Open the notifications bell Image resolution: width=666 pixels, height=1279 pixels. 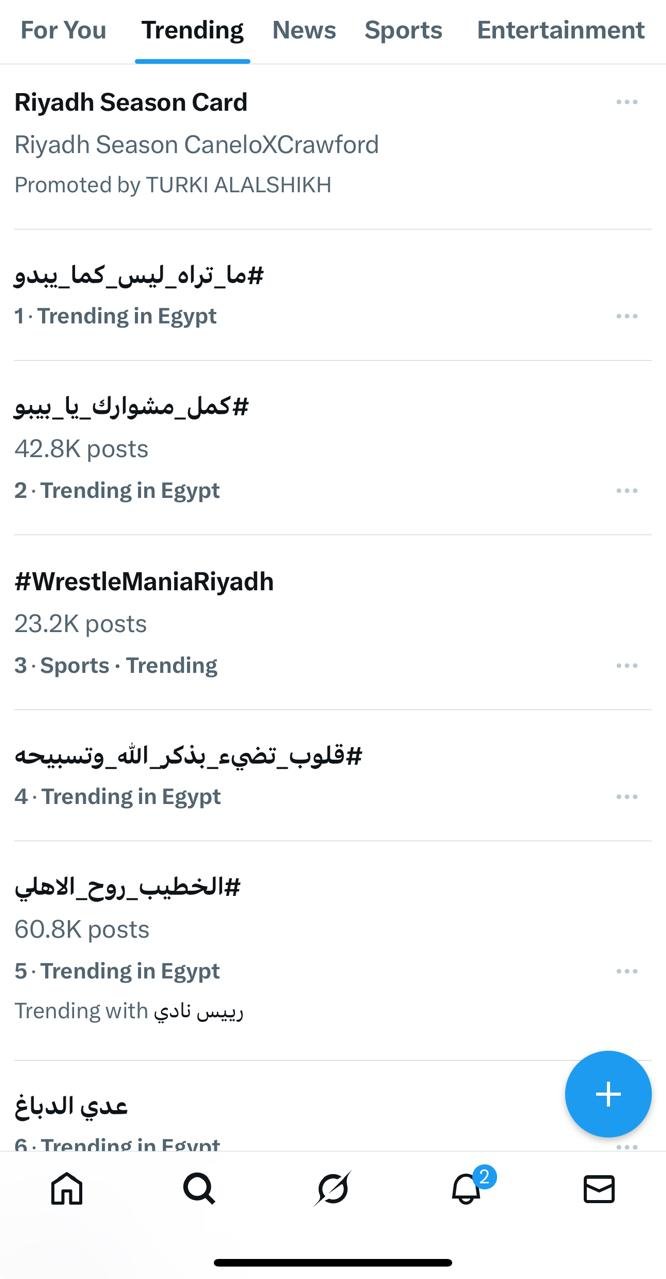click(466, 1189)
